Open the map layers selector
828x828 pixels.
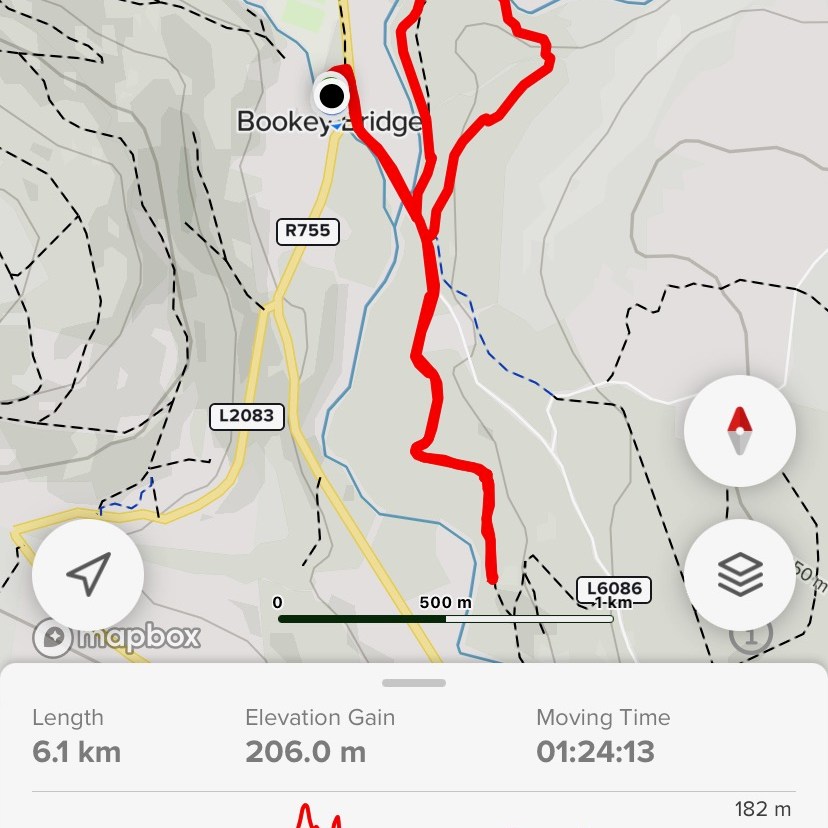click(x=739, y=574)
